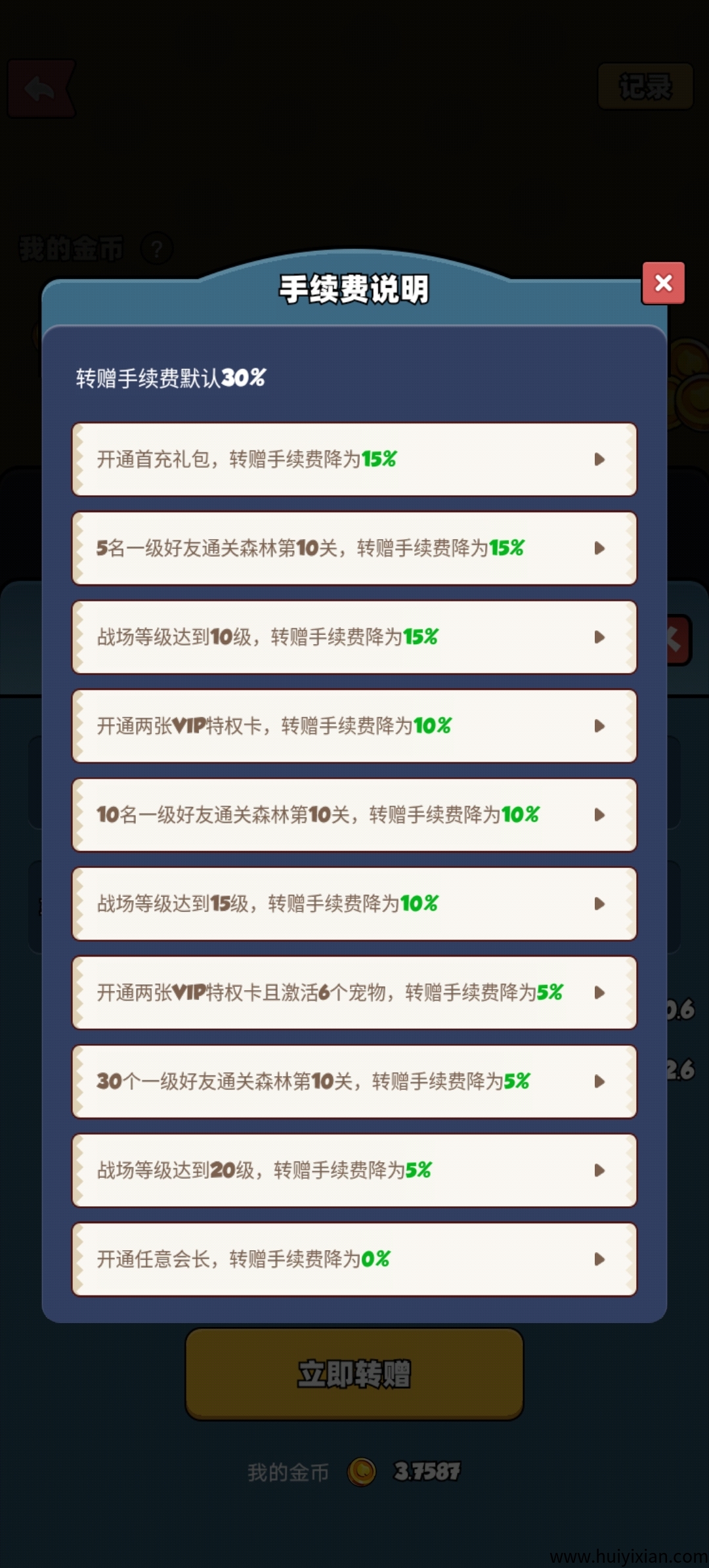Close the 手续费说明 dialog
The width and height of the screenshot is (709, 1568).
tap(663, 283)
